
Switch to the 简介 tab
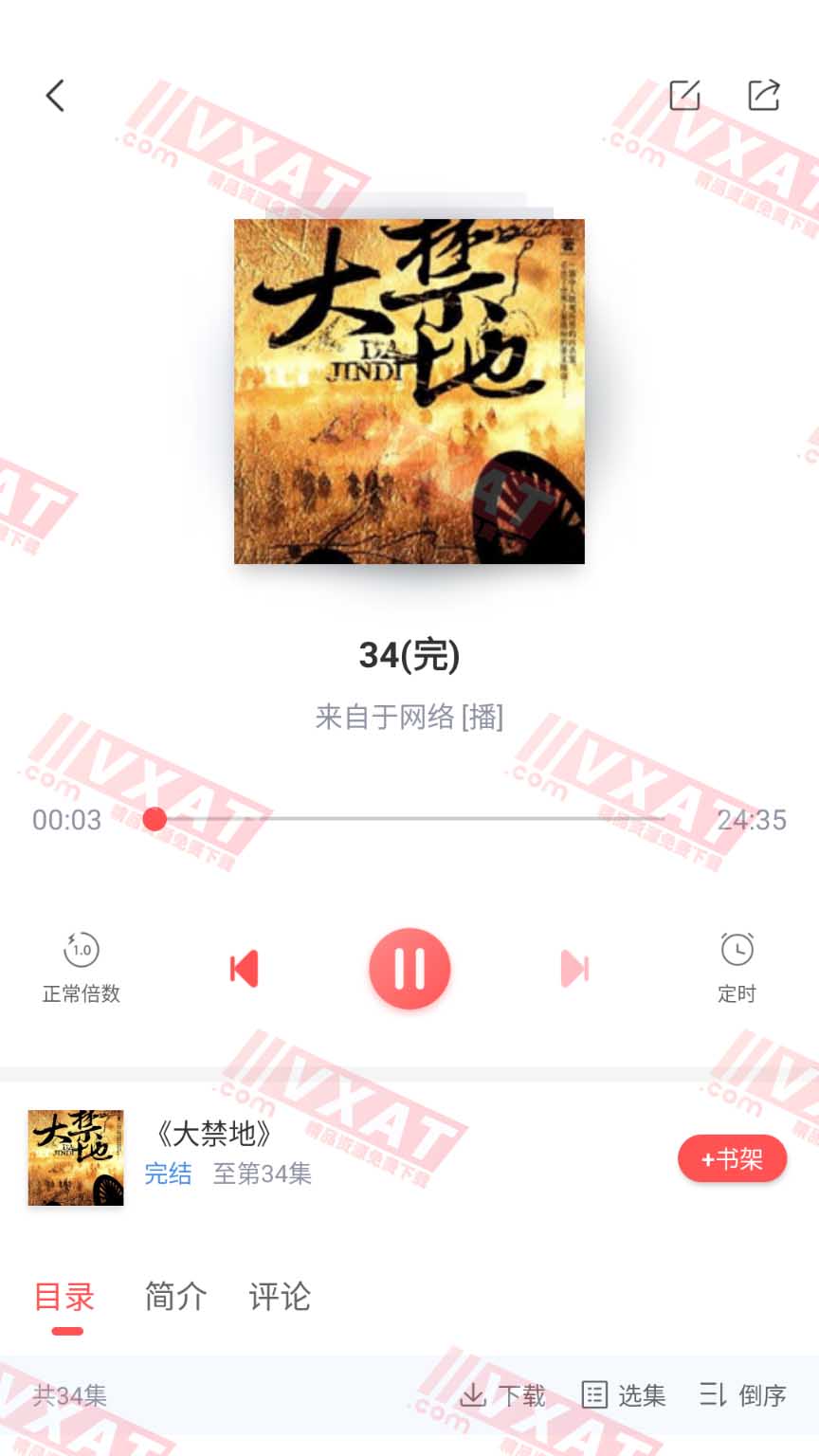pos(175,1297)
